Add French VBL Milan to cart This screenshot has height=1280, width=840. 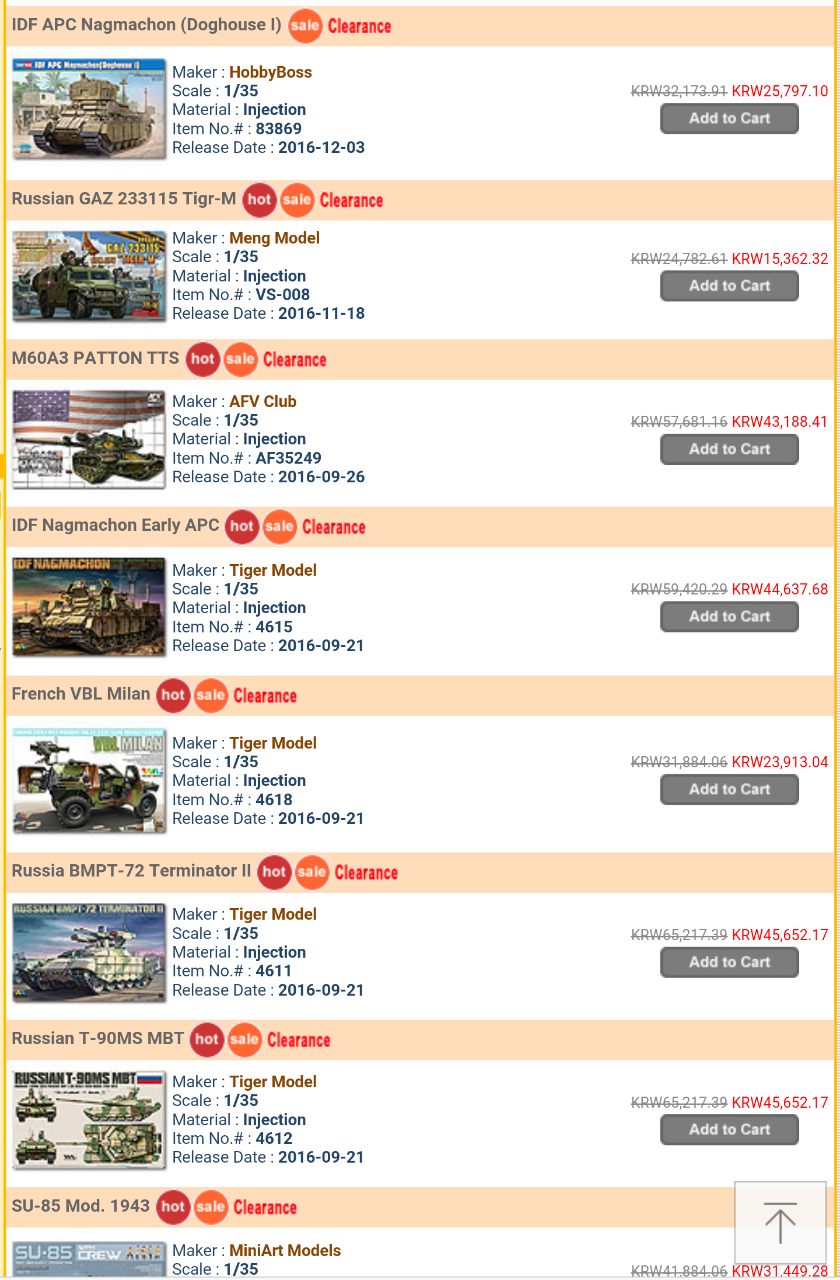pos(729,790)
